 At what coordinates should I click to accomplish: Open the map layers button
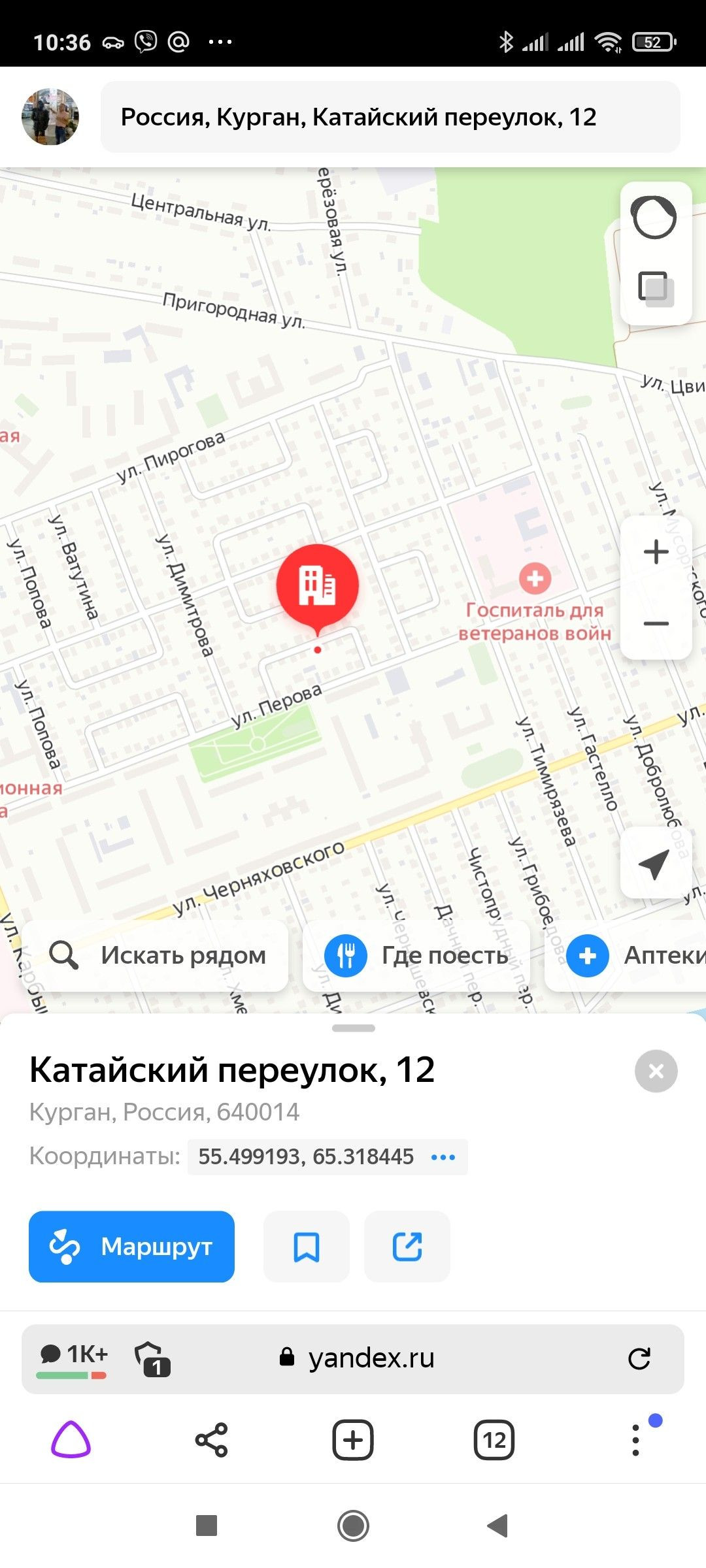tap(656, 288)
